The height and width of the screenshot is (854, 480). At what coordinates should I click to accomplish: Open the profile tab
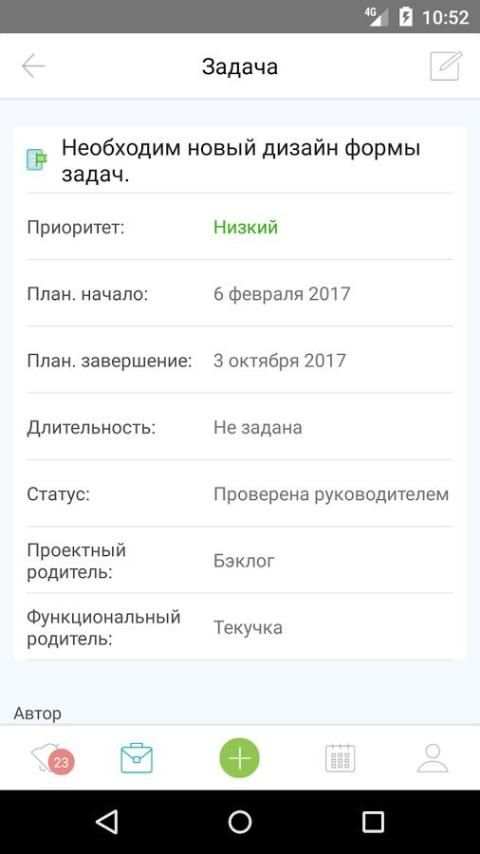[x=433, y=758]
